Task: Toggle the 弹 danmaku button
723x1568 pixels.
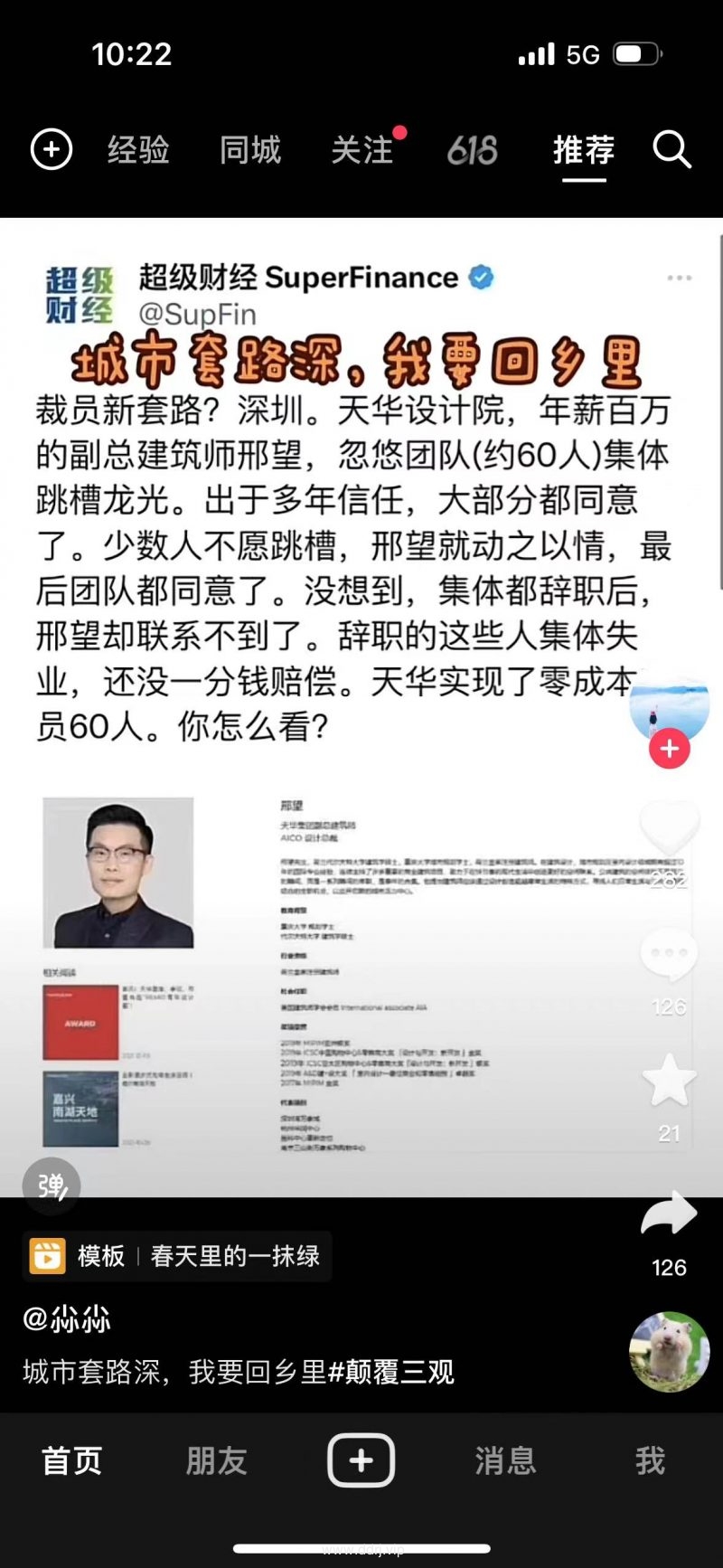Action: 52,1185
